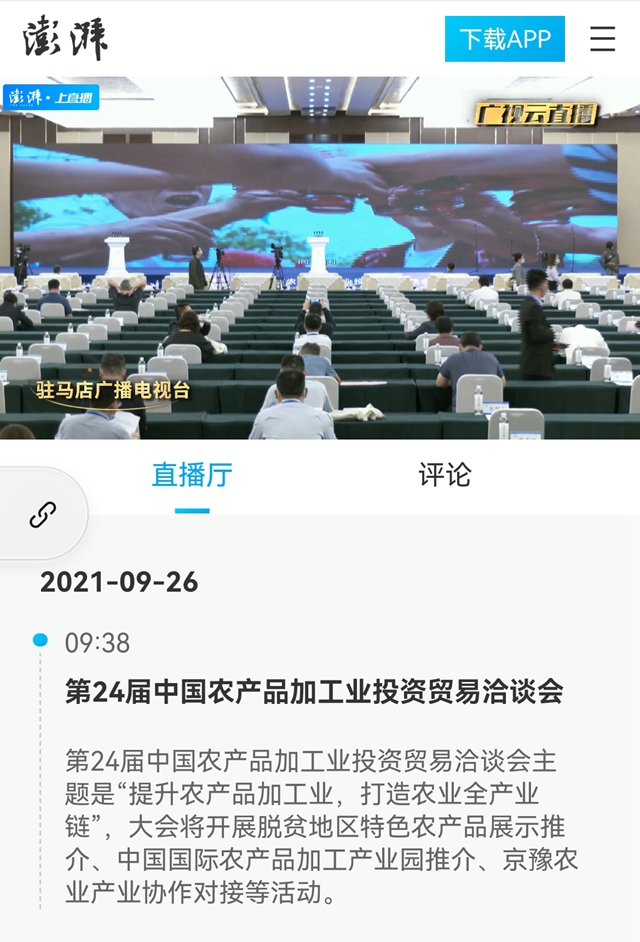640x942 pixels.
Task: Tap the floating link share icon
Action: pos(42,514)
